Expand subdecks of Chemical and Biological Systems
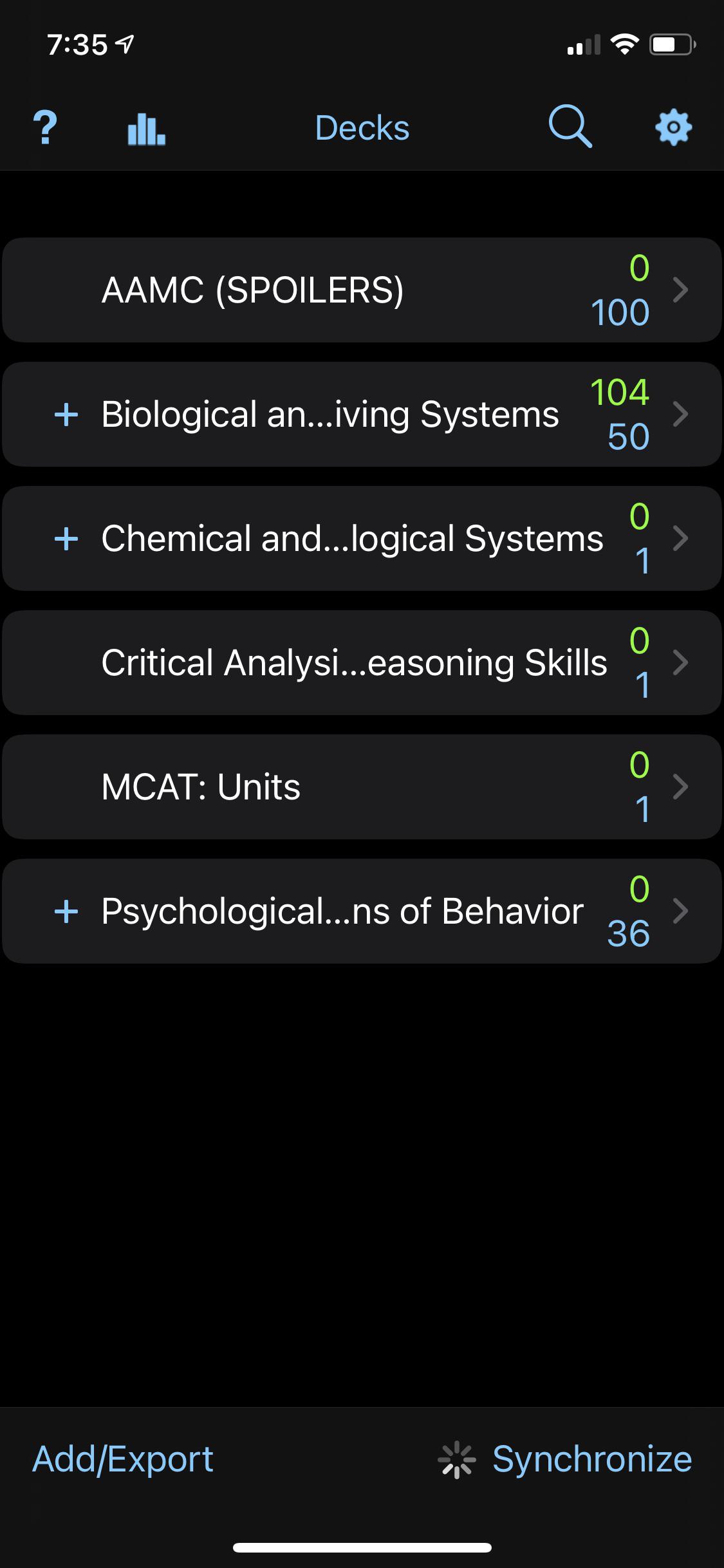 (x=66, y=539)
